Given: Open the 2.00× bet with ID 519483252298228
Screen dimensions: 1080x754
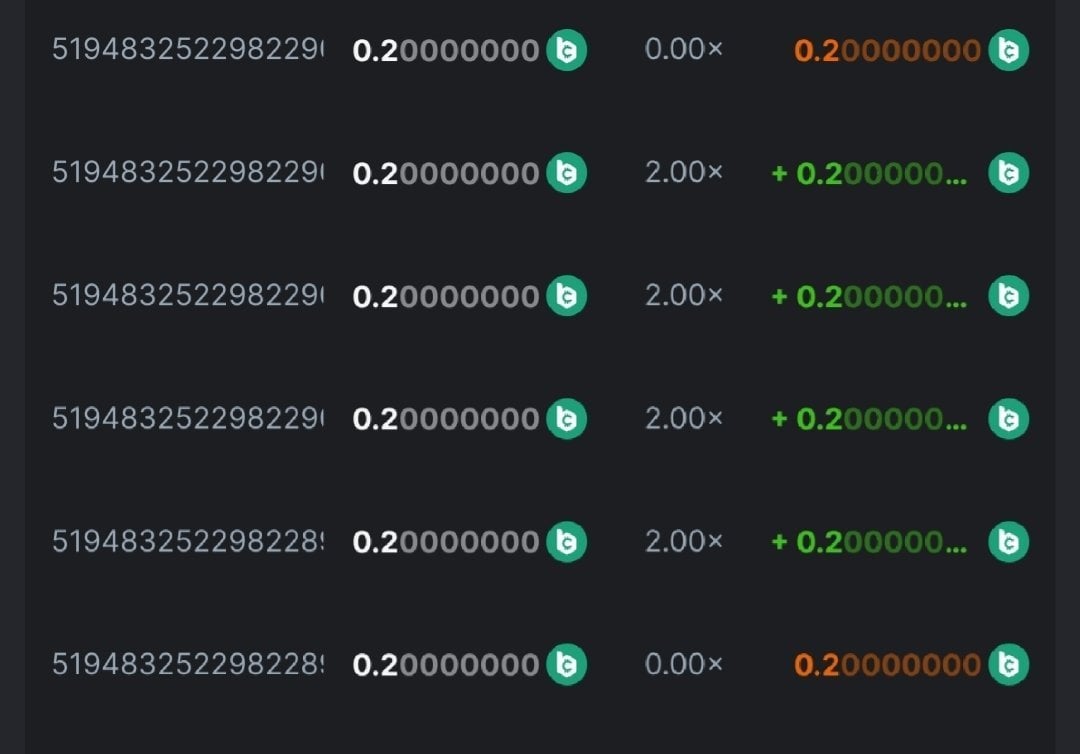Looking at the screenshot, I should (x=188, y=541).
